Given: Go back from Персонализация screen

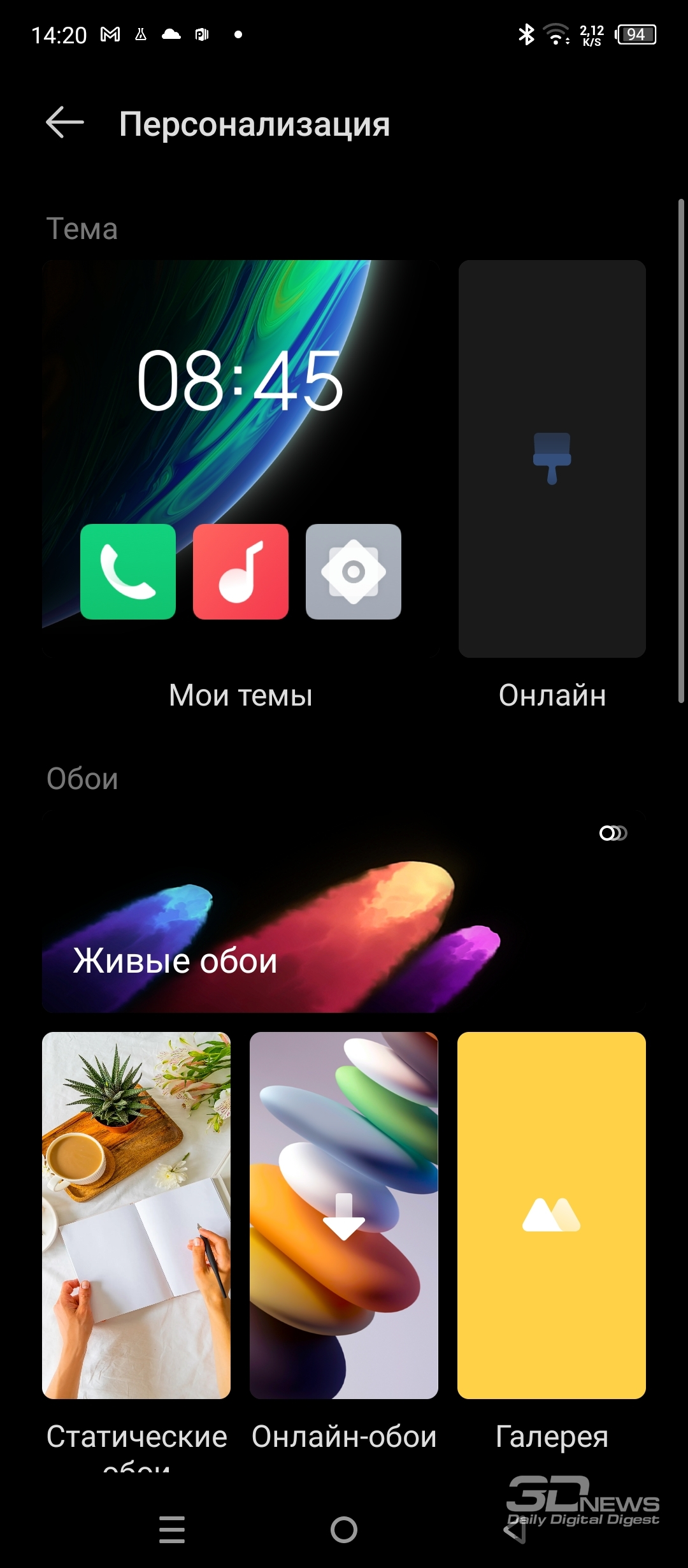Looking at the screenshot, I should pyautogui.click(x=65, y=122).
